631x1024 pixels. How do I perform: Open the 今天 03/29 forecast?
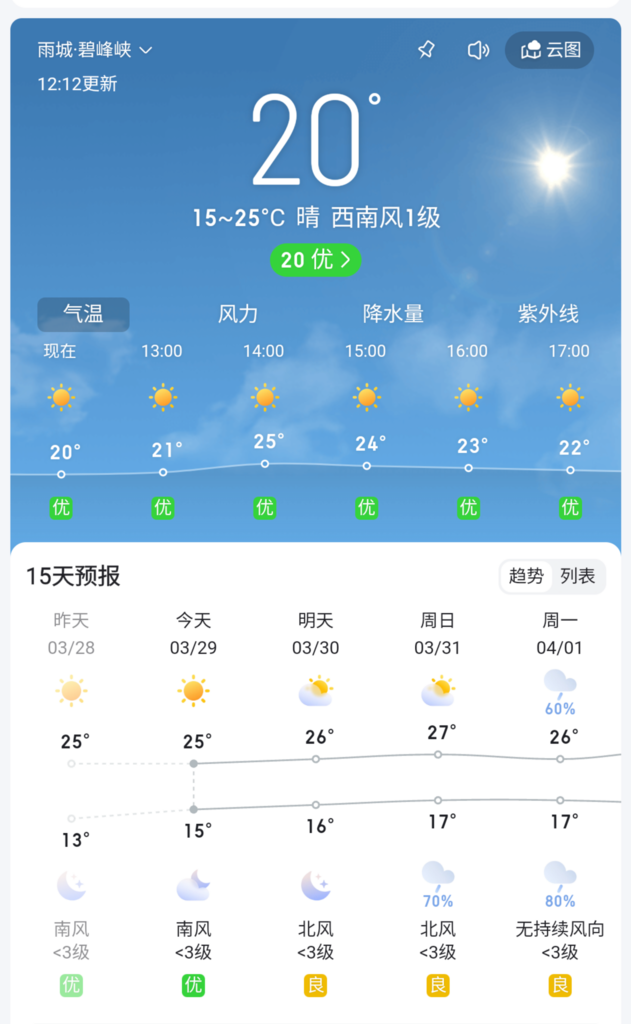pyautogui.click(x=193, y=634)
